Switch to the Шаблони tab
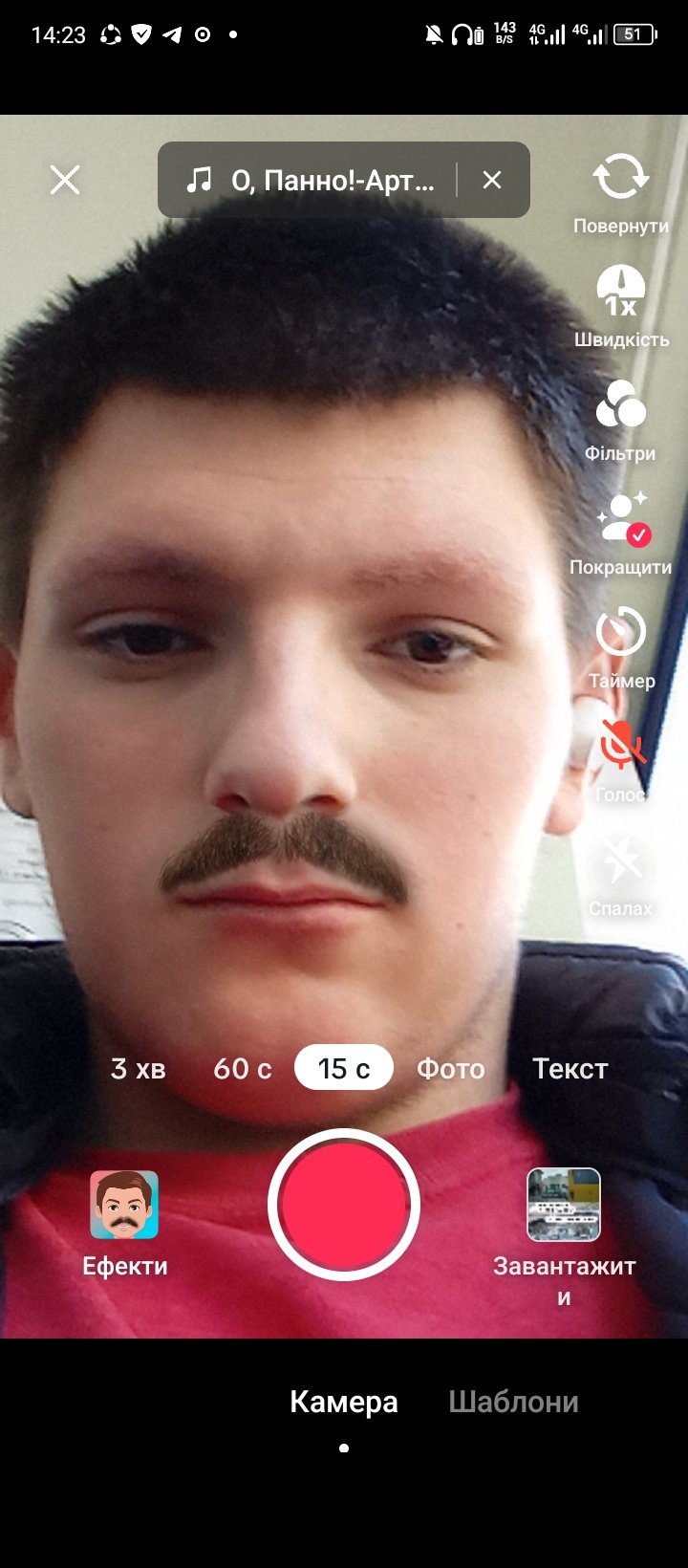The image size is (688, 1568). [514, 1402]
